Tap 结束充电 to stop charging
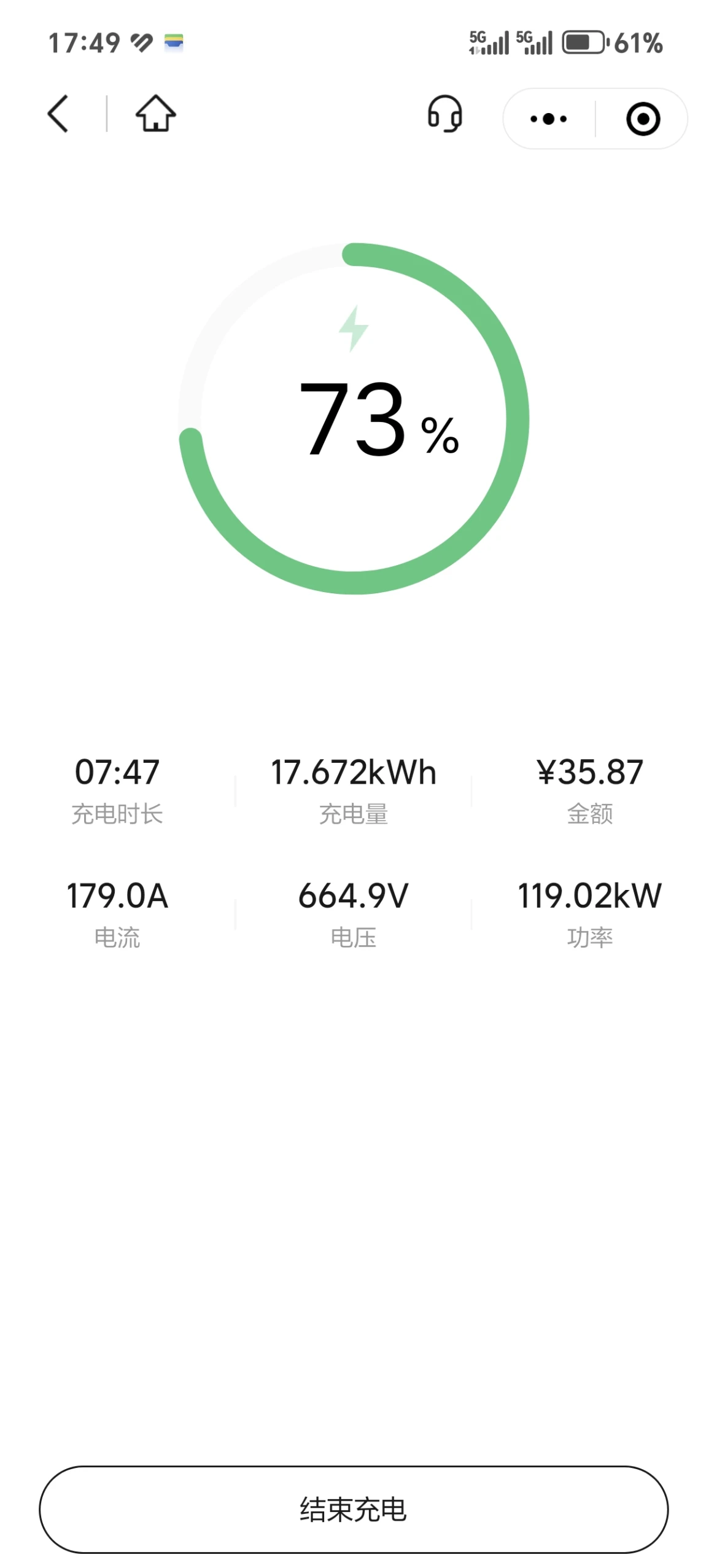 (x=353, y=1510)
